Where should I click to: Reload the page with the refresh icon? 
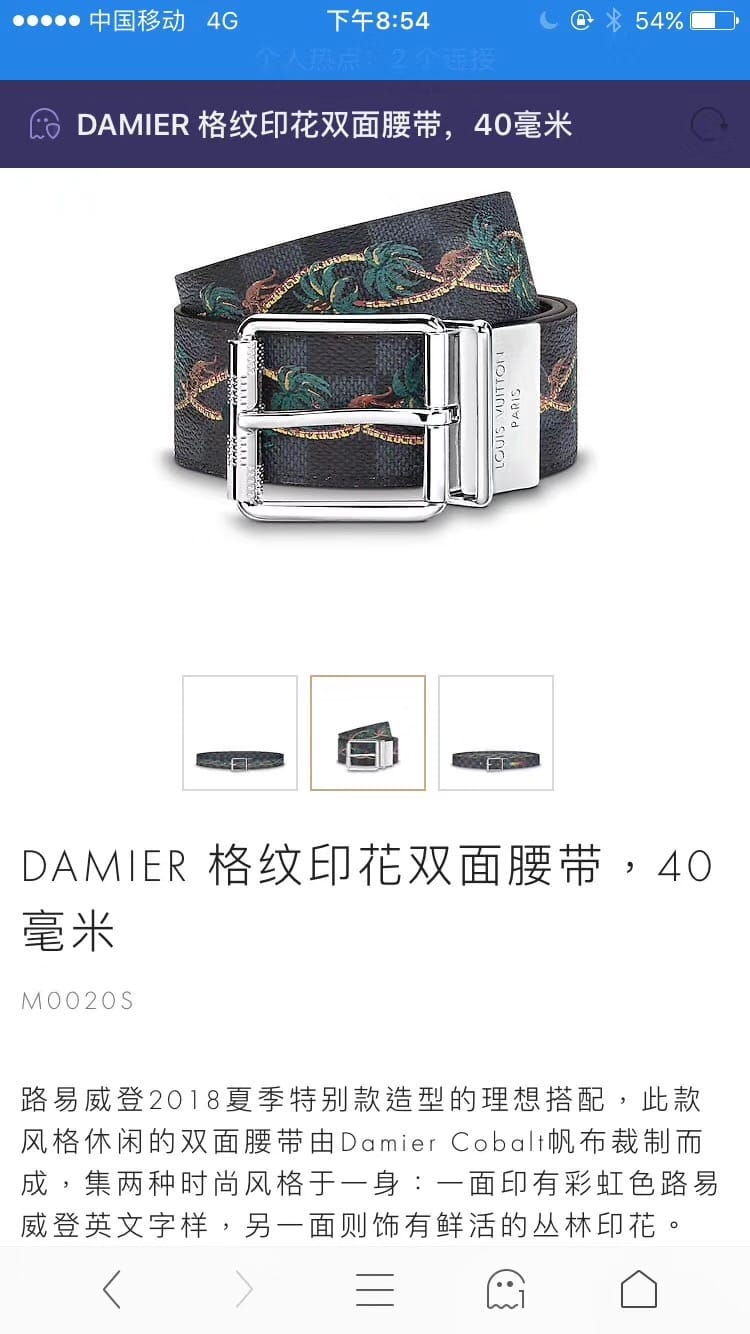pyautogui.click(x=709, y=125)
